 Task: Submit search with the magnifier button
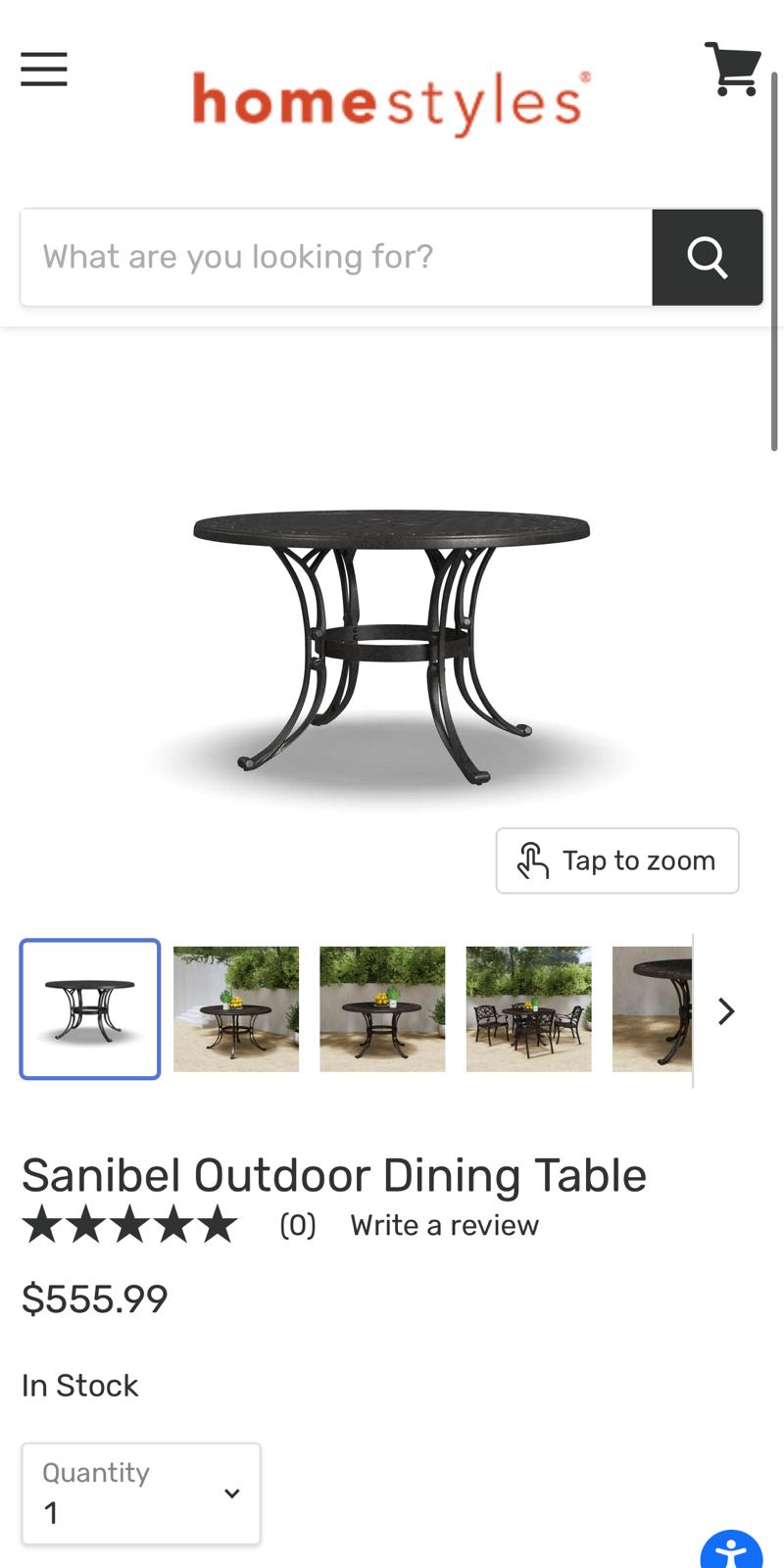708,257
